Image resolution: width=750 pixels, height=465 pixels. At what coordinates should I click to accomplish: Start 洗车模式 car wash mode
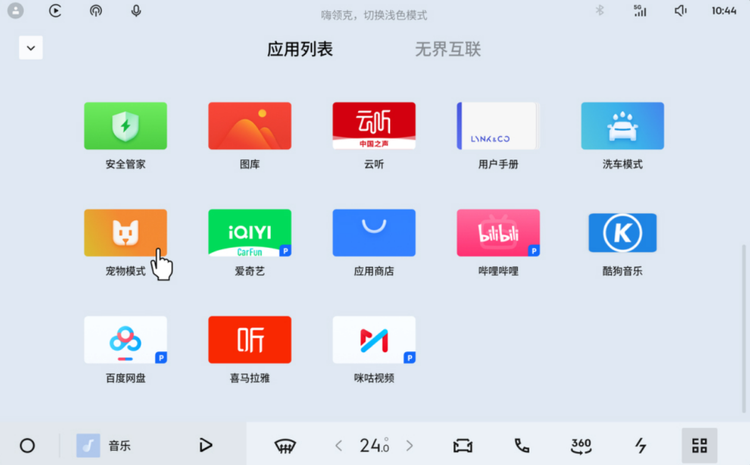(622, 126)
